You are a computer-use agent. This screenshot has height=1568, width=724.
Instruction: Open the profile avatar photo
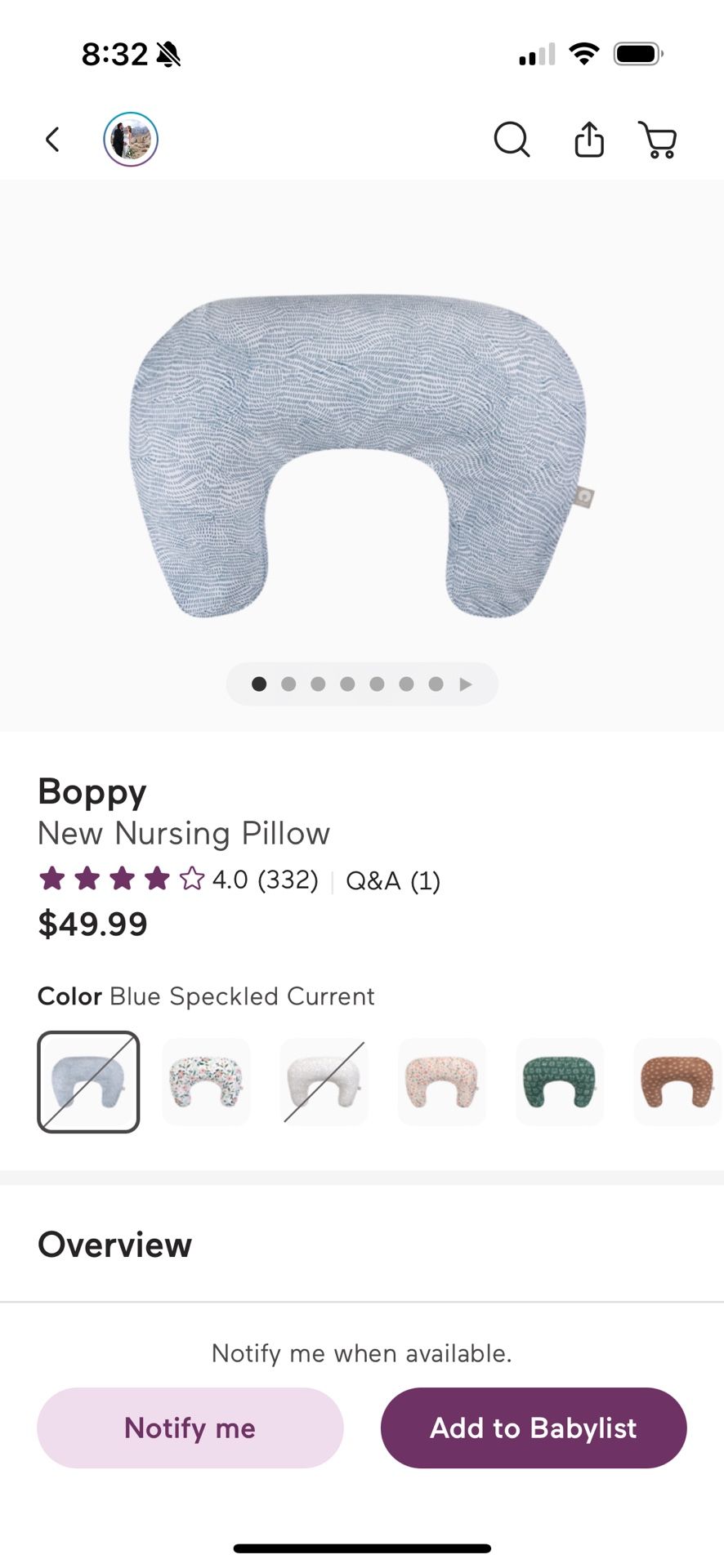pyautogui.click(x=131, y=140)
